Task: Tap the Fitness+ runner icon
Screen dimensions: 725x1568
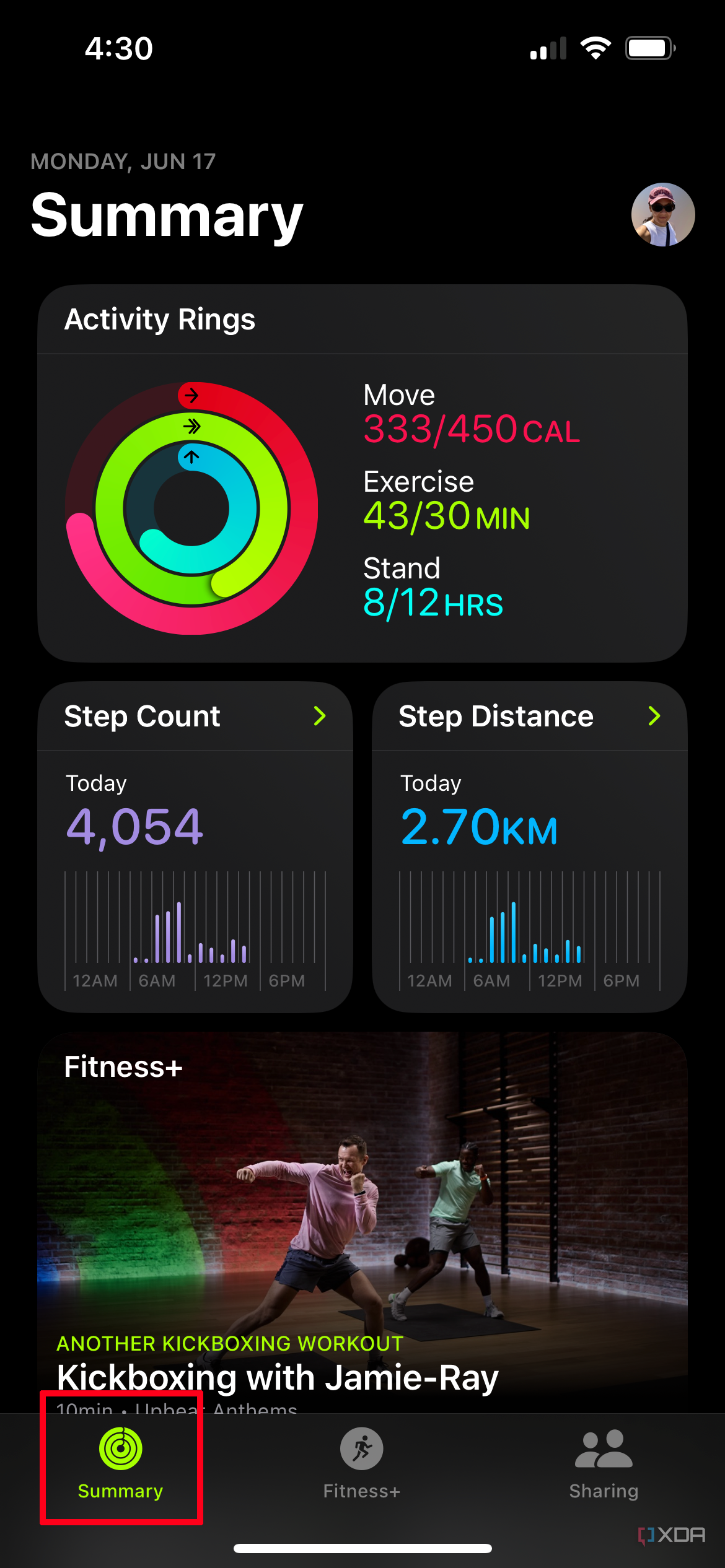Action: point(361,1448)
